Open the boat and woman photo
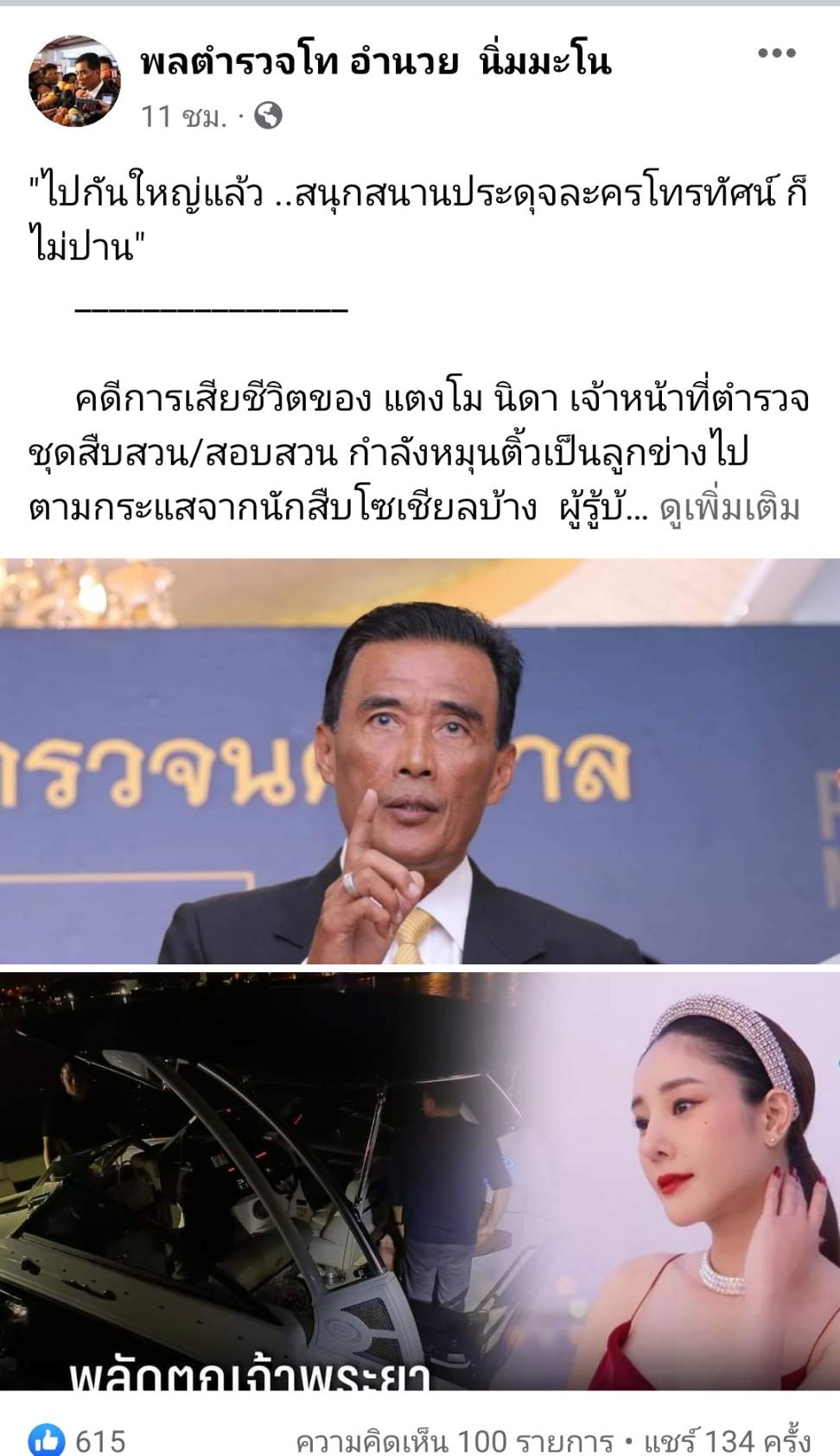The image size is (840, 1456). tap(420, 1179)
